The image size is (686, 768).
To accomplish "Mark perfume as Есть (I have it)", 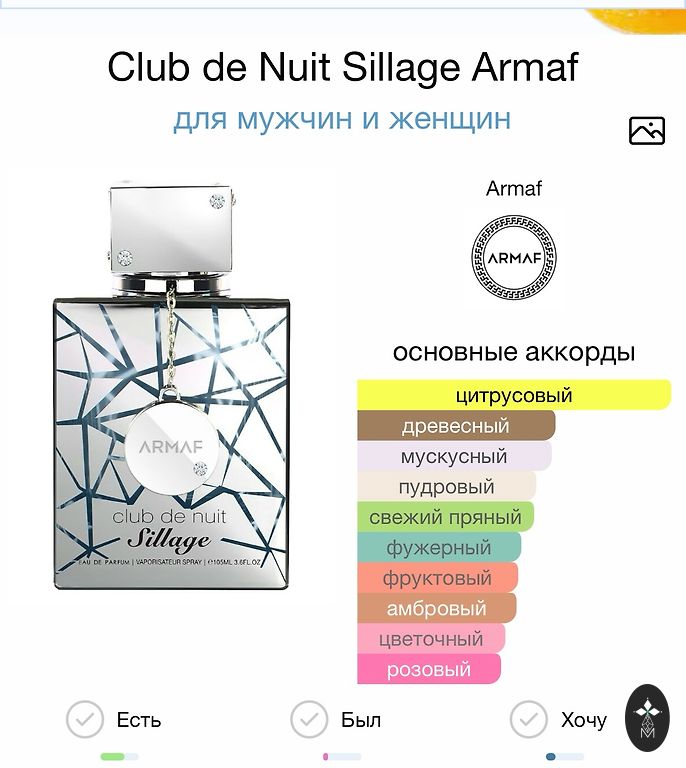I will click(86, 719).
